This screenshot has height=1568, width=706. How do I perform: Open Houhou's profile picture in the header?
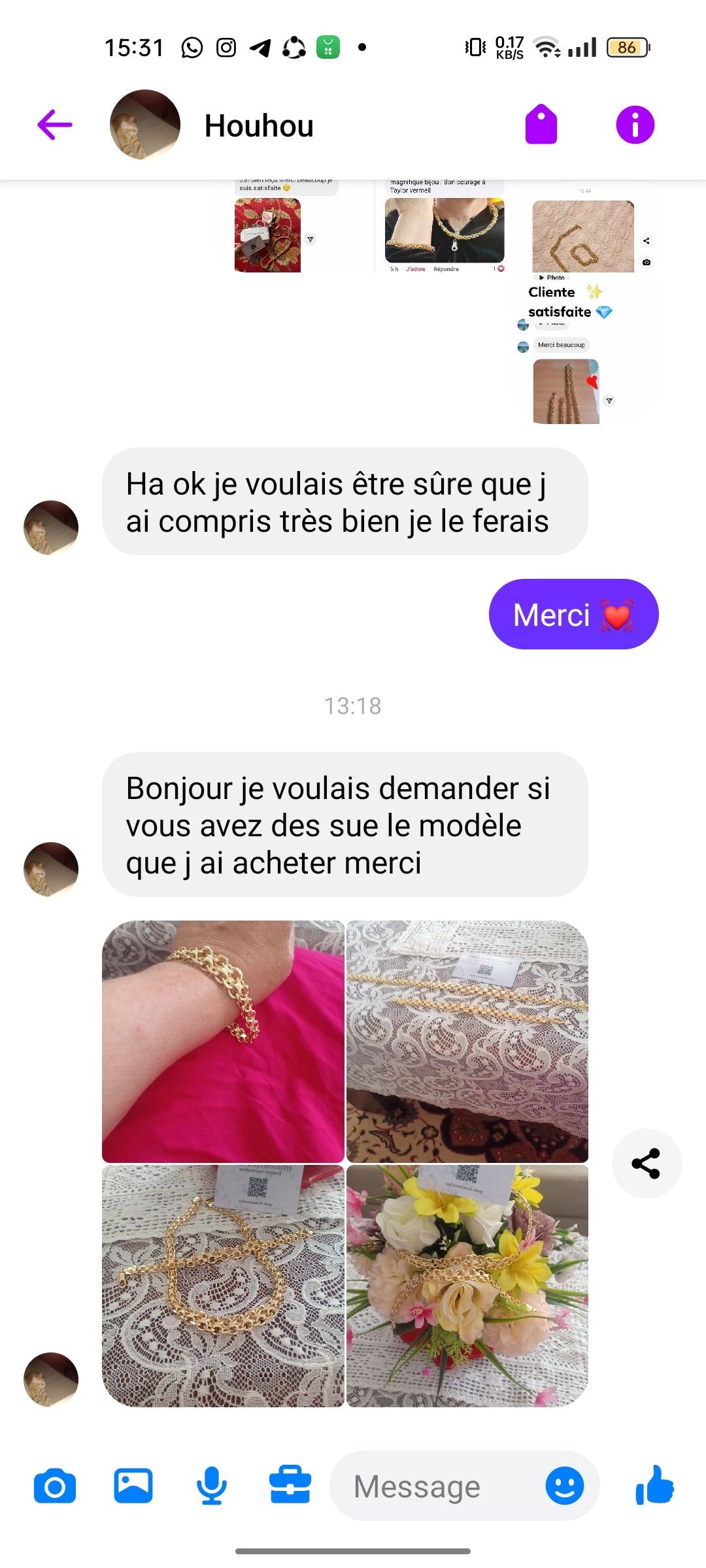pos(145,125)
